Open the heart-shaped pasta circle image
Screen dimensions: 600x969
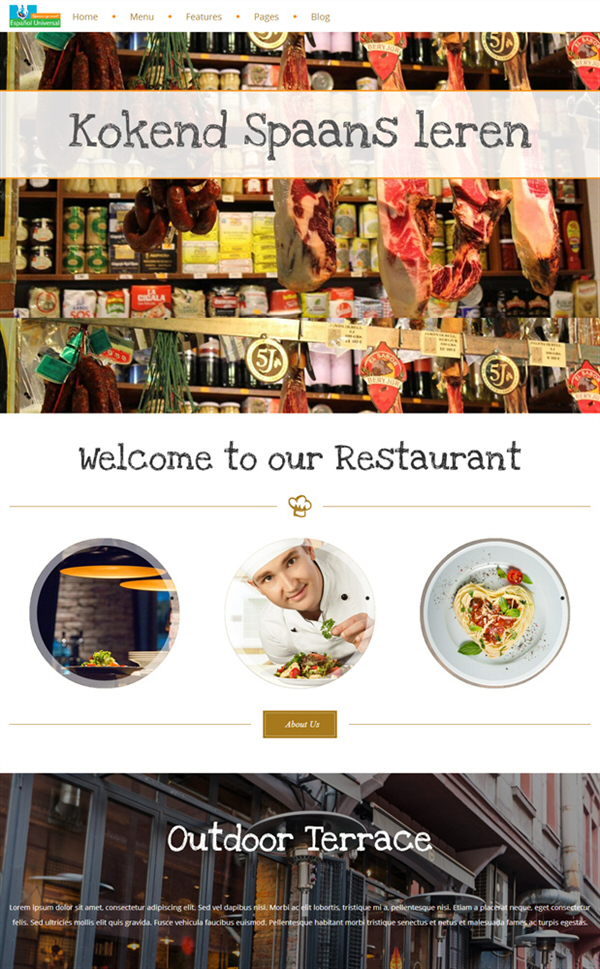pyautogui.click(x=495, y=612)
